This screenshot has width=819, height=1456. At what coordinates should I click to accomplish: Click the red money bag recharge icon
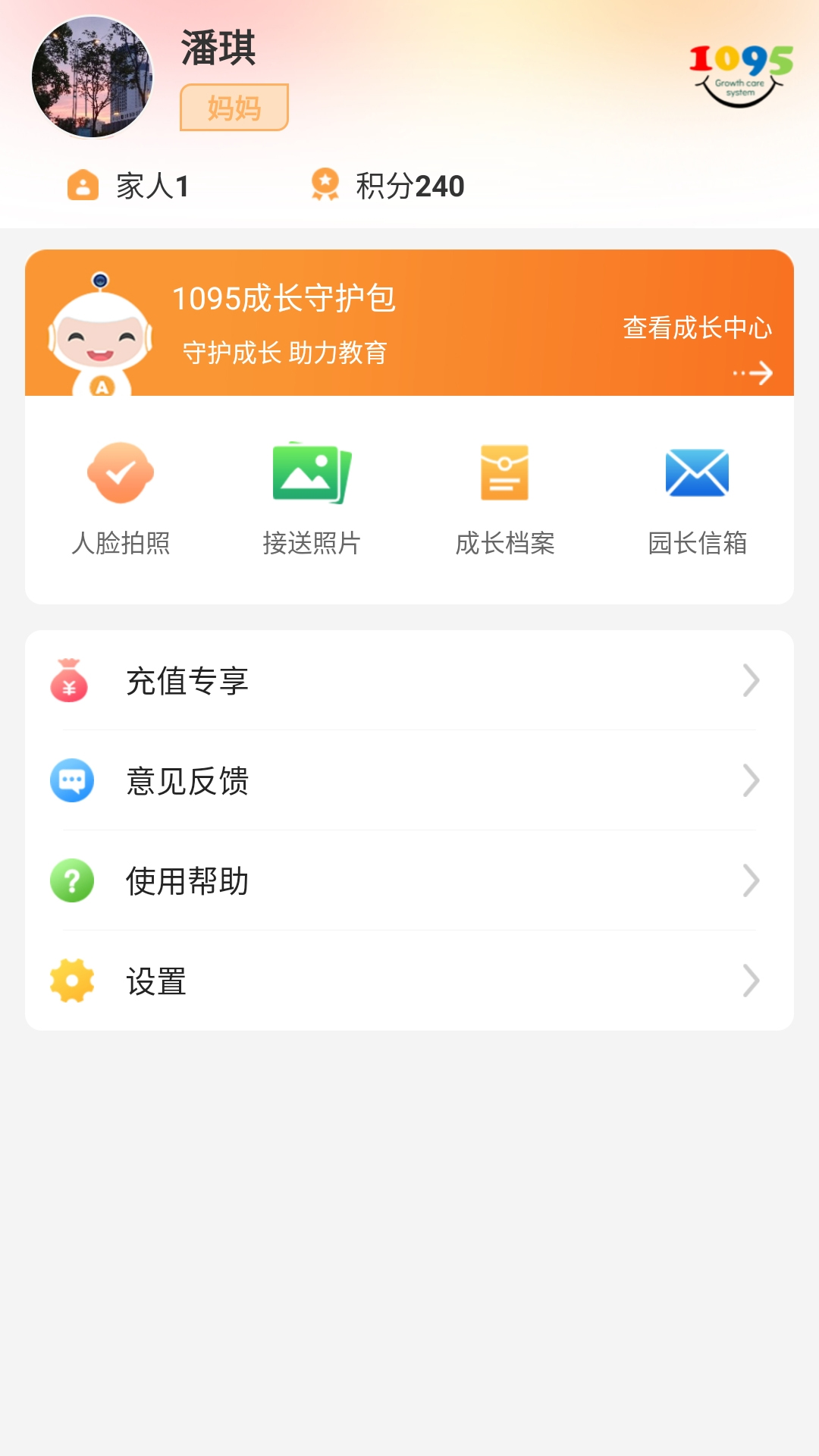tap(71, 681)
